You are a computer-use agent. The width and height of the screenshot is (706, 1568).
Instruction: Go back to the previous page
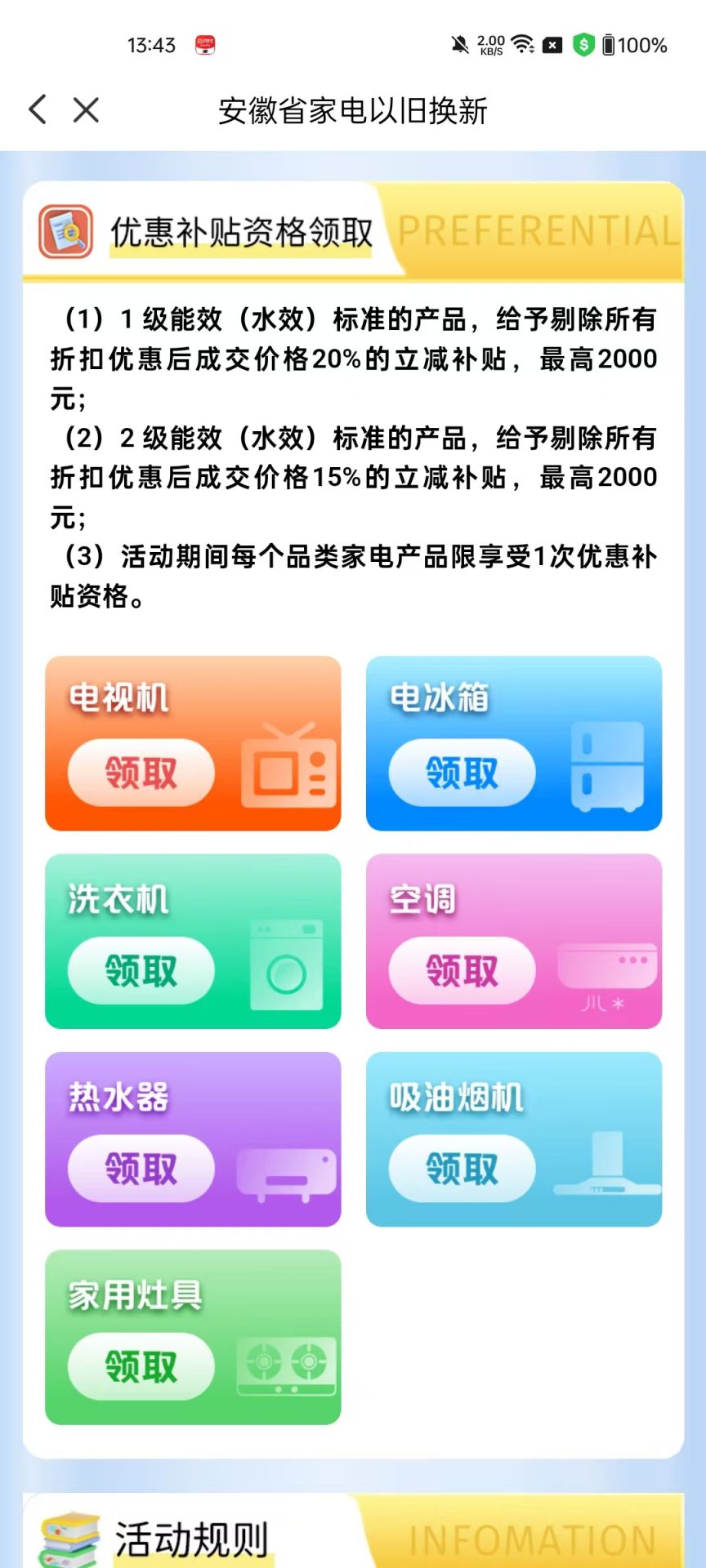tap(38, 109)
